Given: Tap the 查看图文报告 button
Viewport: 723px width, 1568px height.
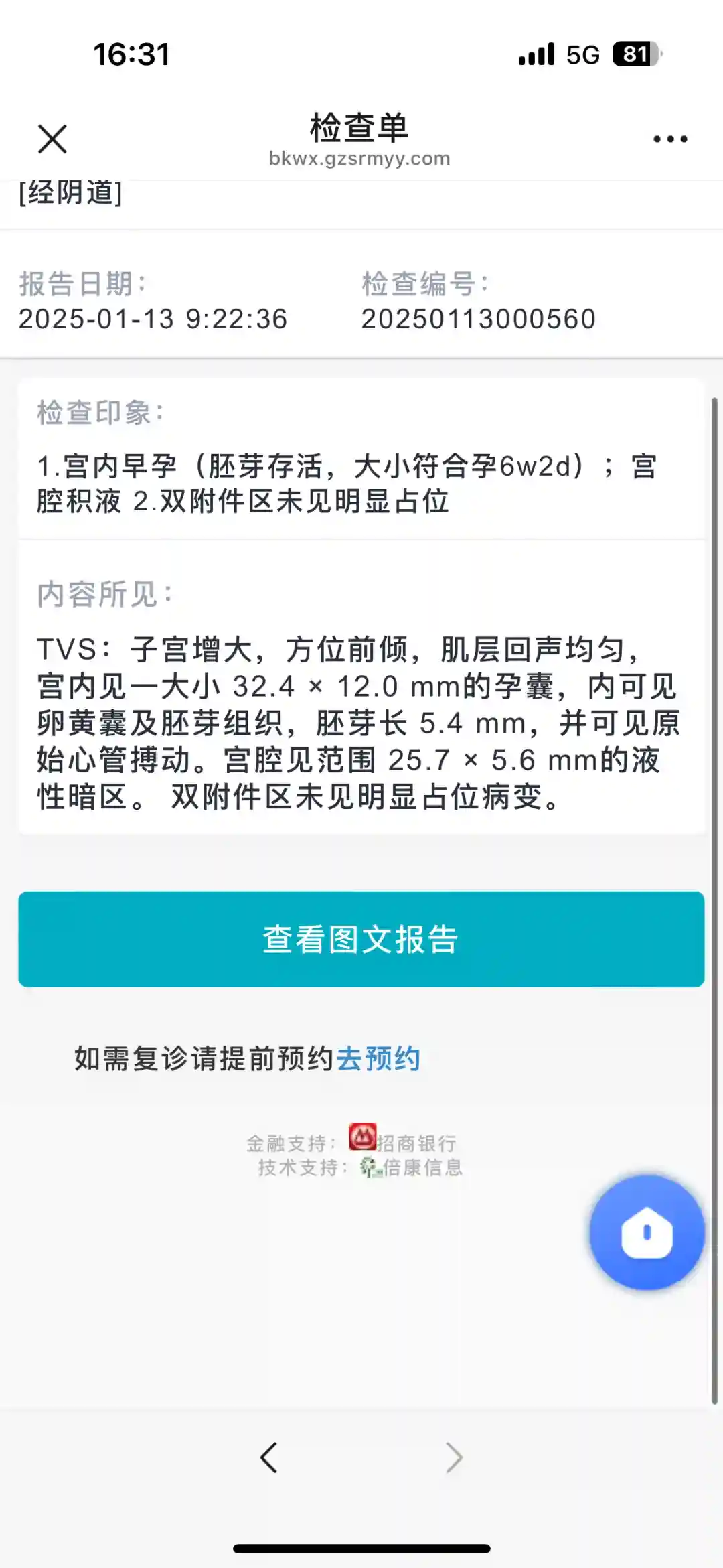Looking at the screenshot, I should 361,939.
